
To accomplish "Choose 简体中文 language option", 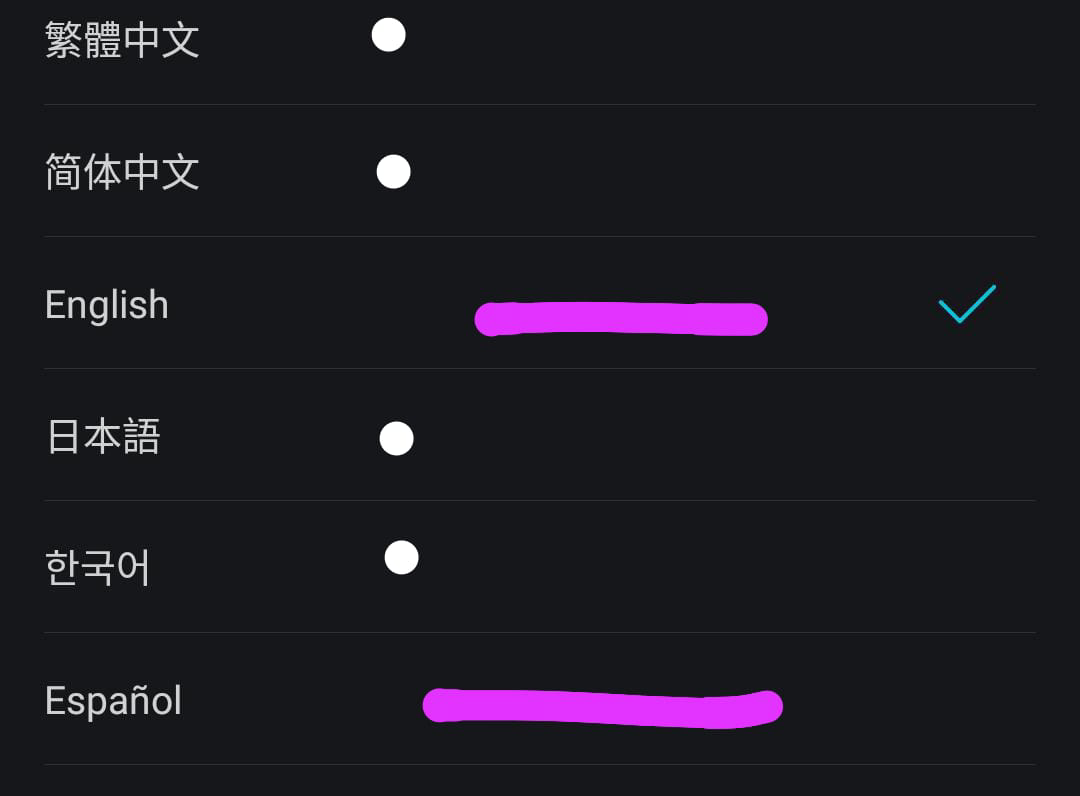I will (122, 172).
